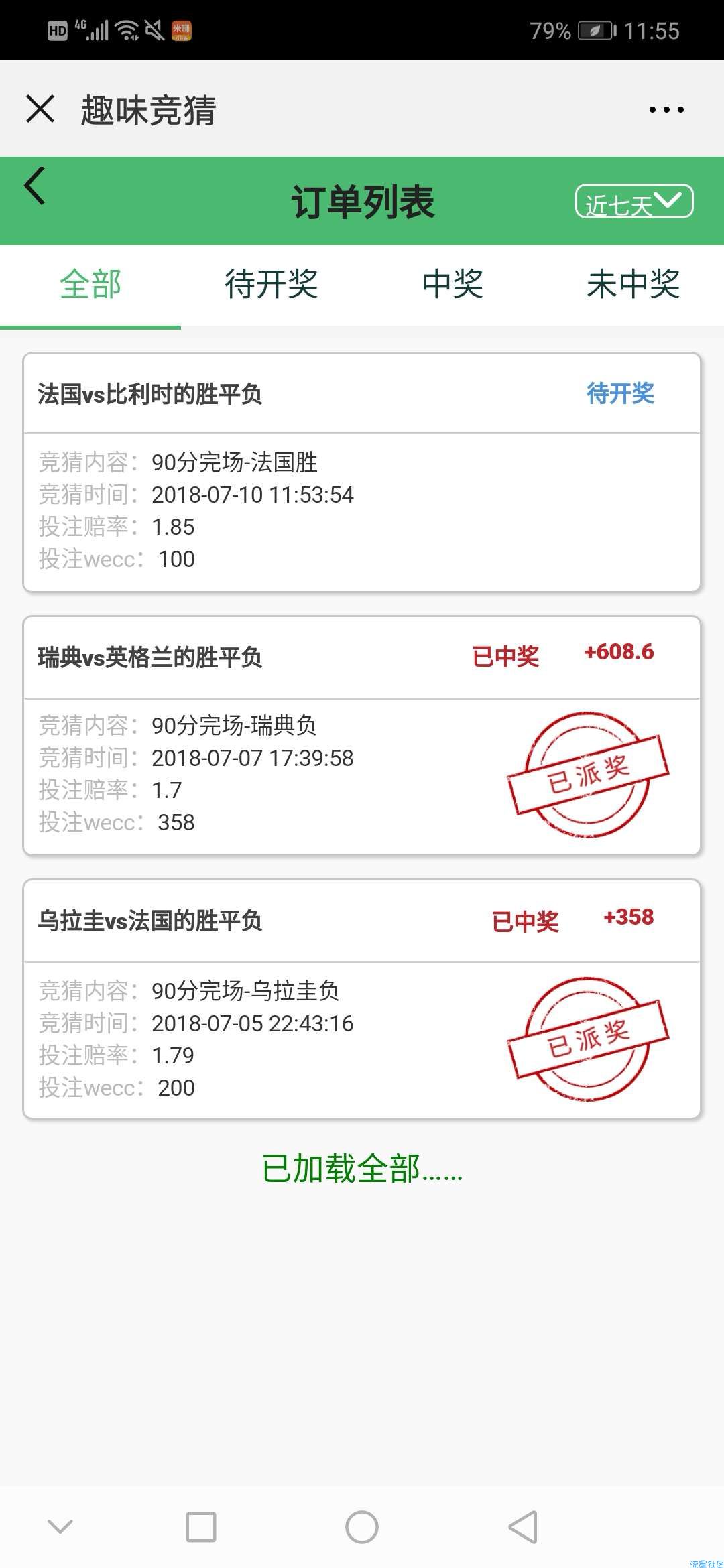
Task: Tap the system home button
Action: [362, 1527]
